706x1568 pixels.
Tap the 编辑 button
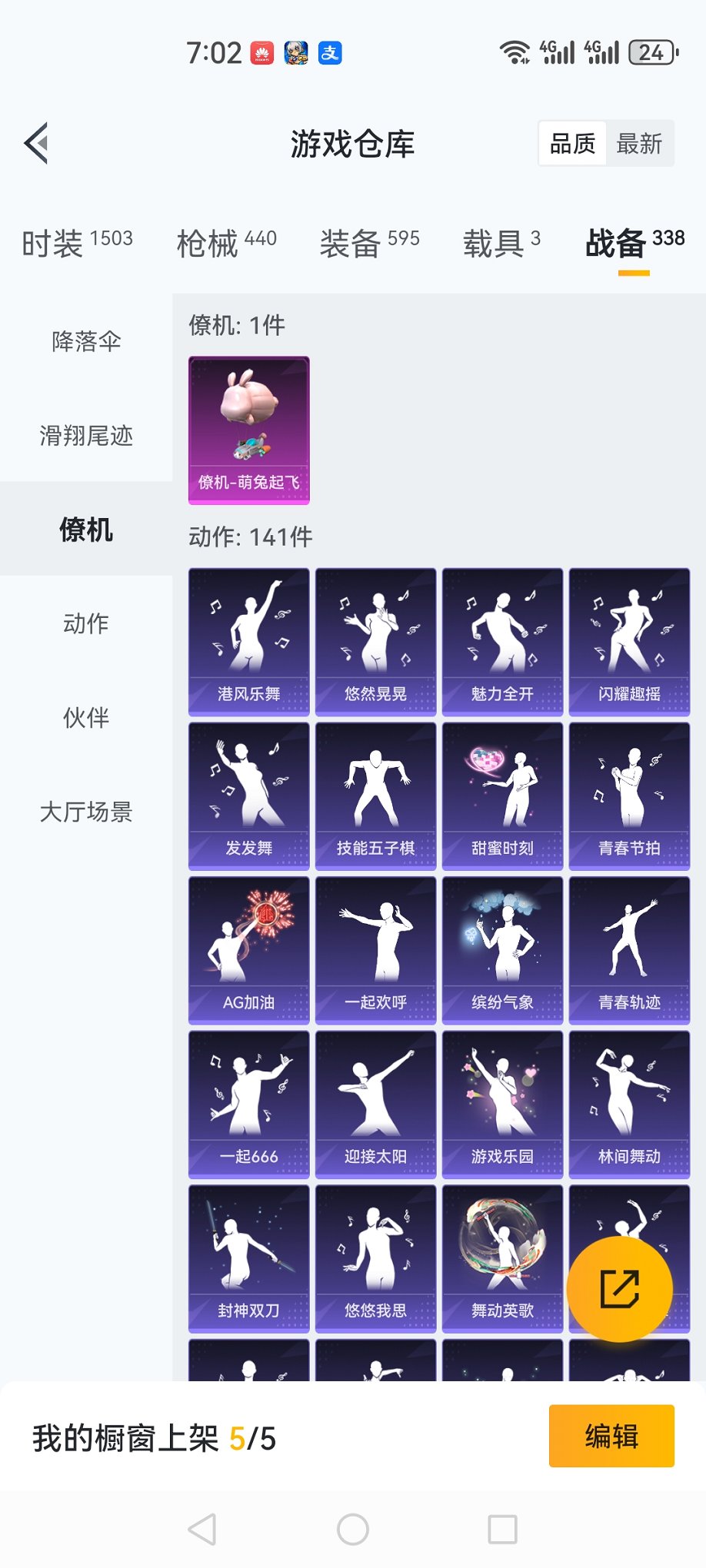click(x=611, y=1437)
